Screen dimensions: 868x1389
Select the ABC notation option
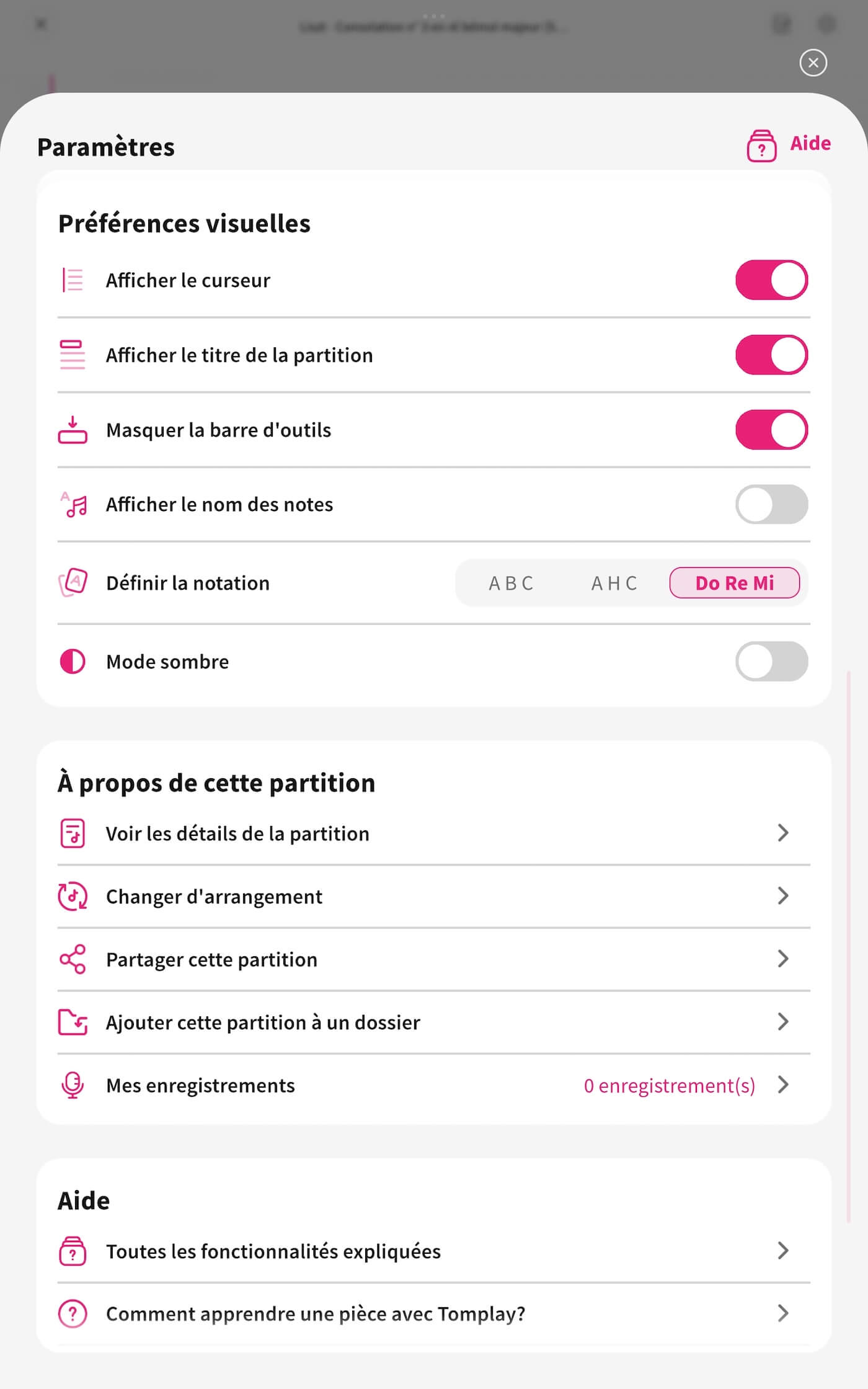(x=511, y=583)
